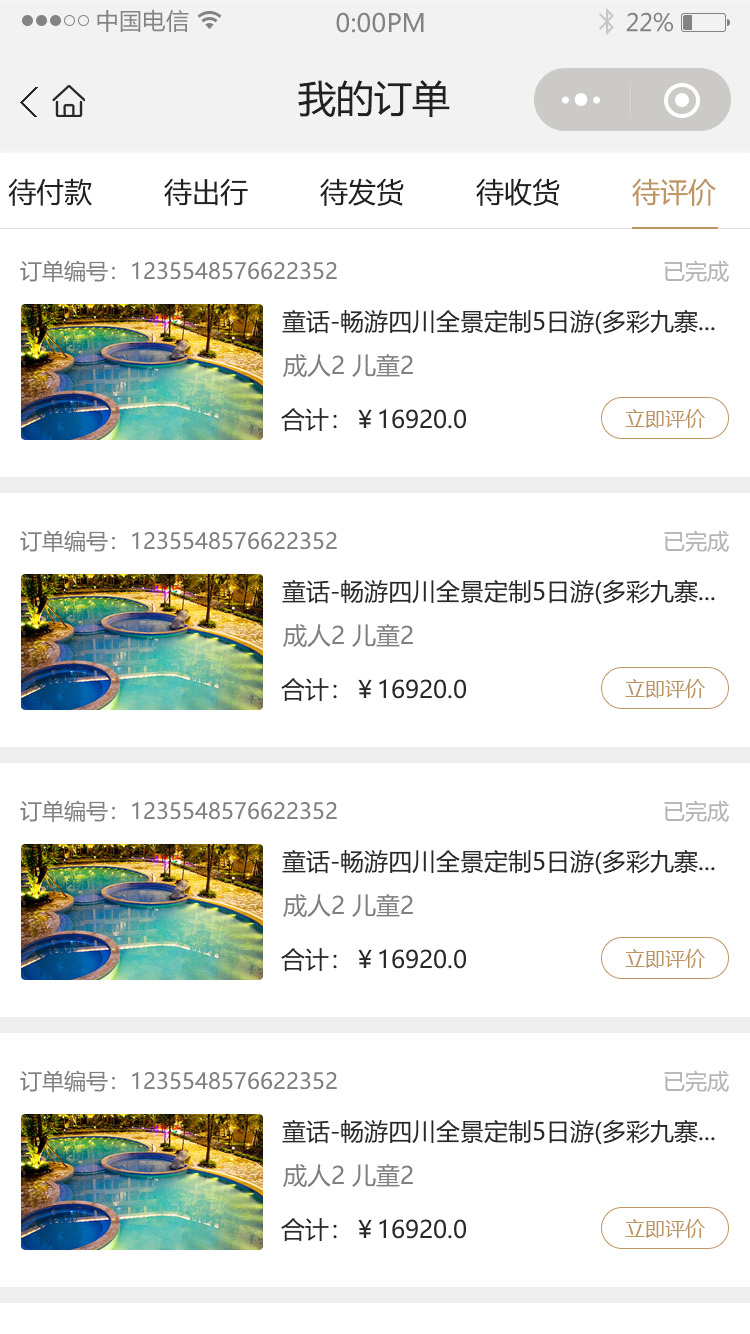Image resolution: width=750 pixels, height=1334 pixels.
Task: Open the first order's pool thumbnail image
Action: [x=141, y=372]
